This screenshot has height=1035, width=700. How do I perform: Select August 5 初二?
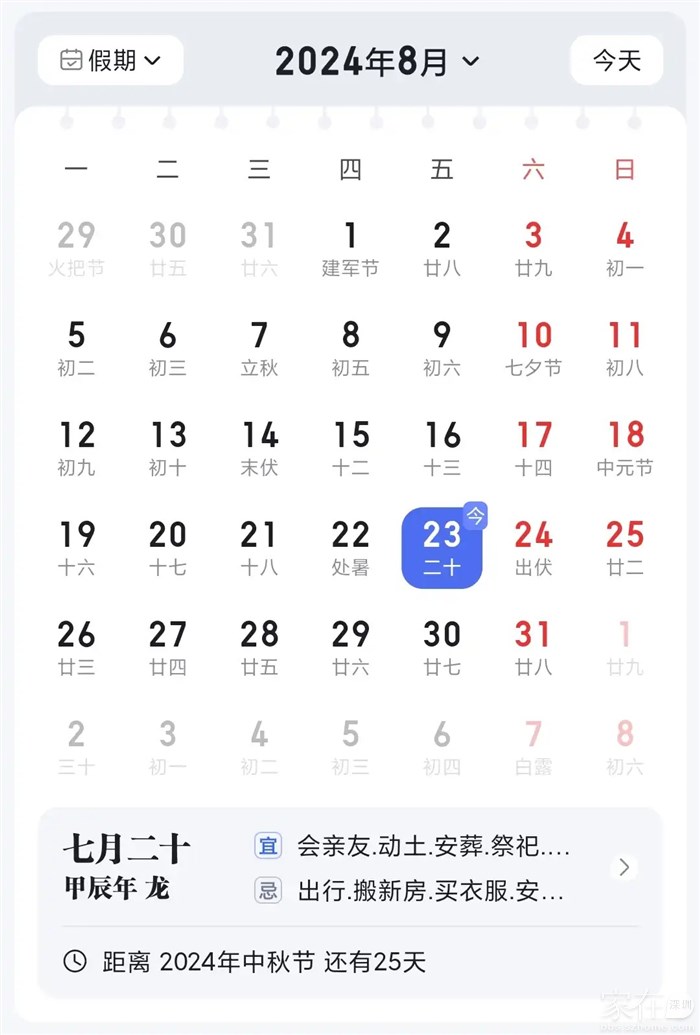coord(76,347)
